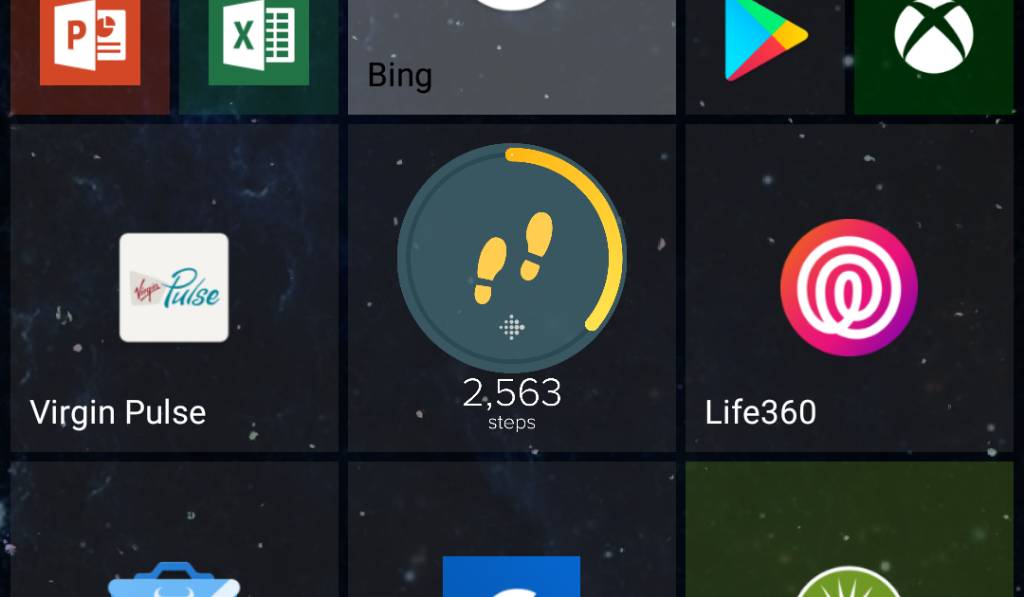Launch the Life360 app

tap(848, 288)
